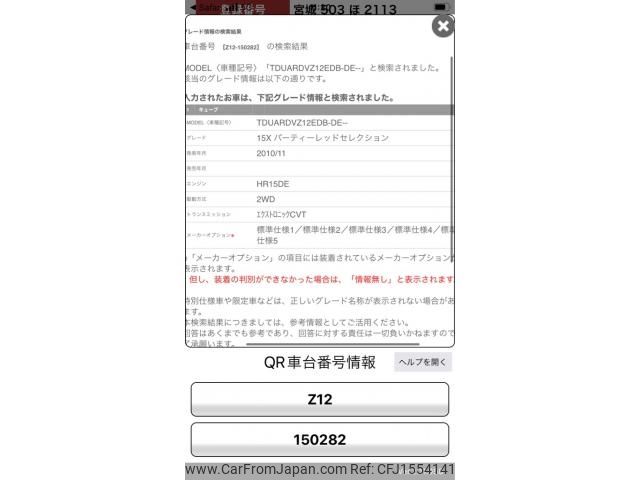Close the grade search result popup

coord(443,27)
